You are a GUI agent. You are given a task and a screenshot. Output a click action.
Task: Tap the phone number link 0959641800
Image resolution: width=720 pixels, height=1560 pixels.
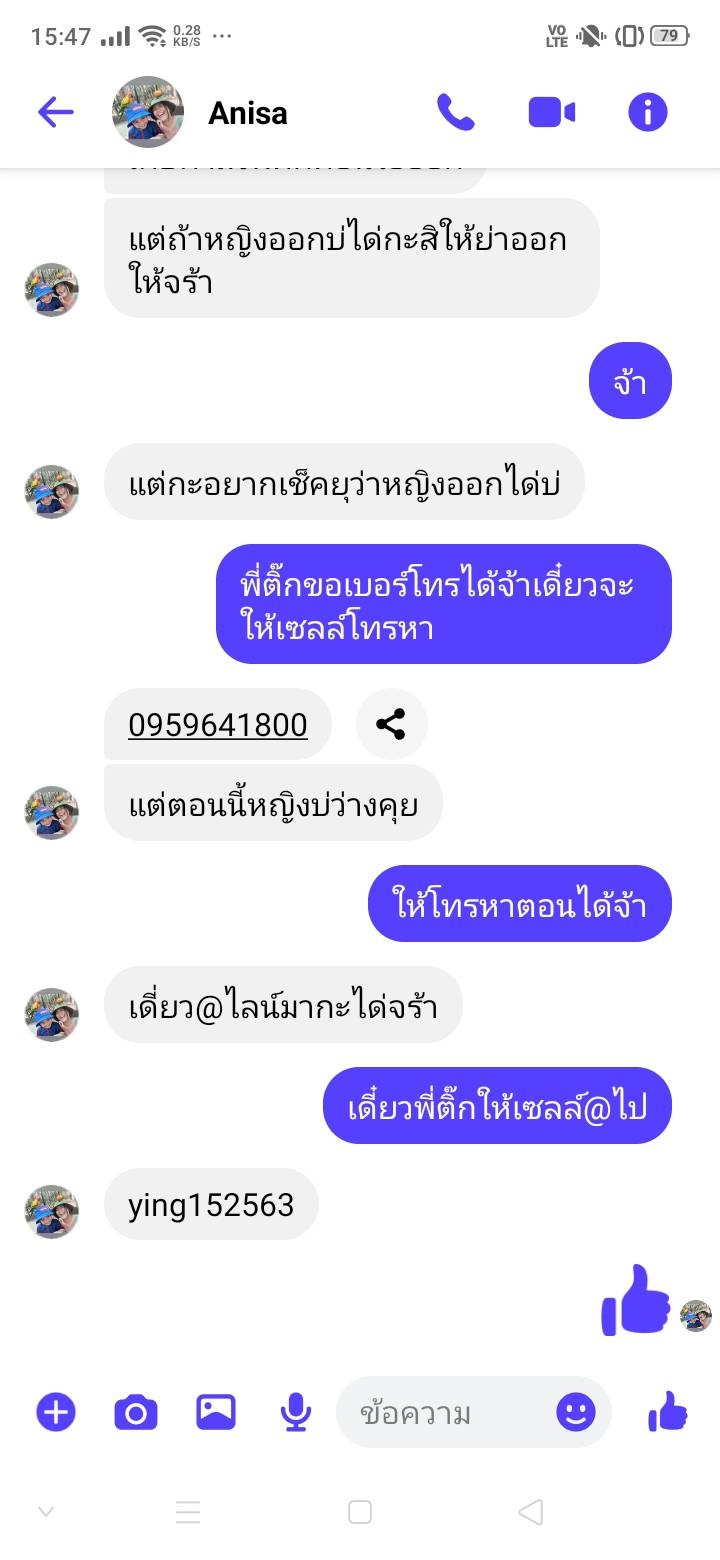click(x=217, y=724)
